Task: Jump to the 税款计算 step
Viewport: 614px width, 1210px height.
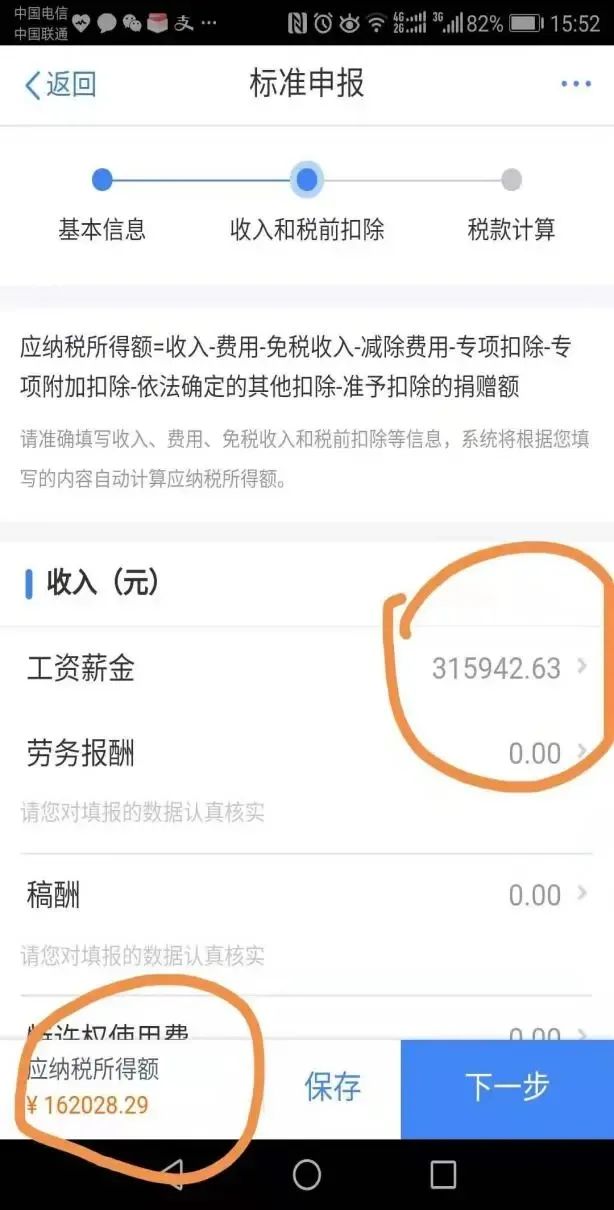Action: click(x=511, y=204)
